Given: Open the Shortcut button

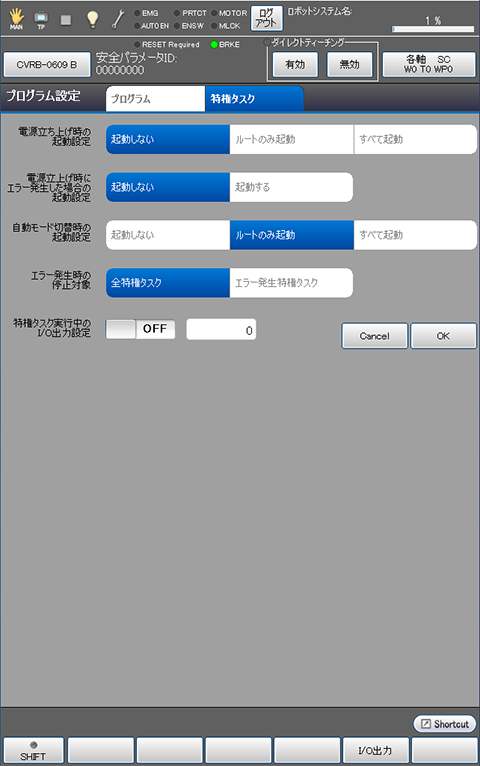Looking at the screenshot, I should pos(445,723).
